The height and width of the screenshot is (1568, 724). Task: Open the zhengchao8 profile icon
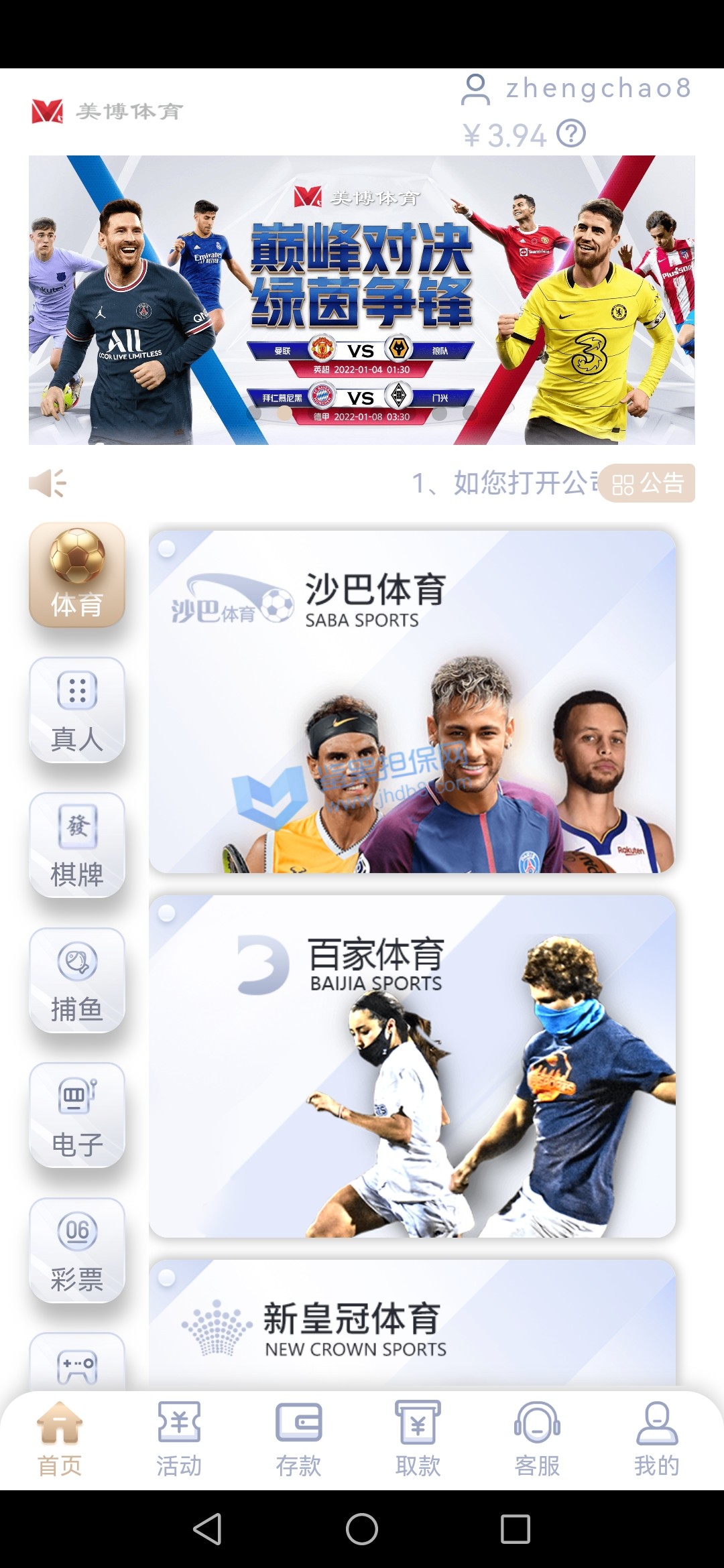(x=475, y=90)
